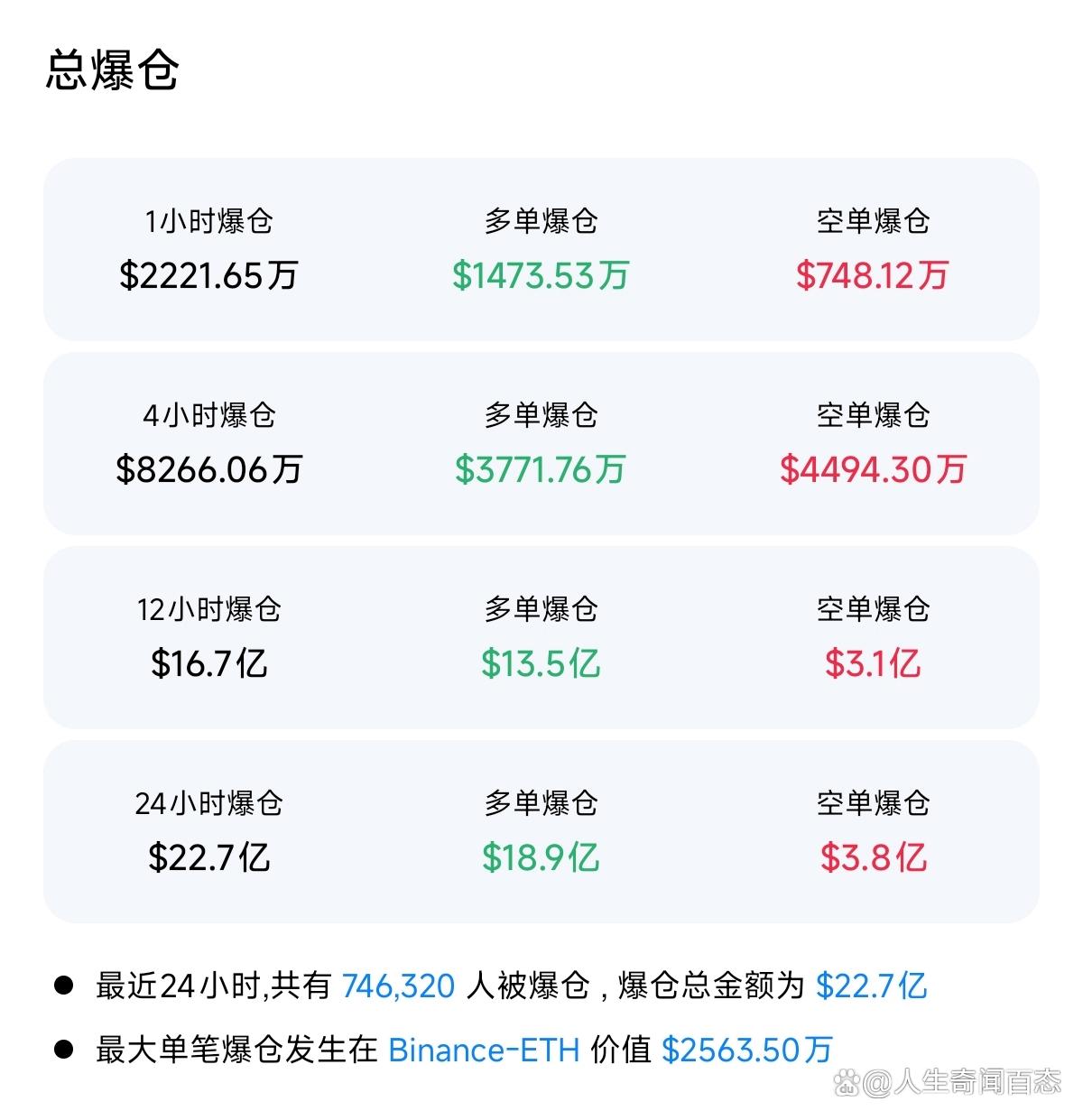Expand the 24小时爆仓 summary card
The height and width of the screenshot is (1120, 1083).
point(541,828)
